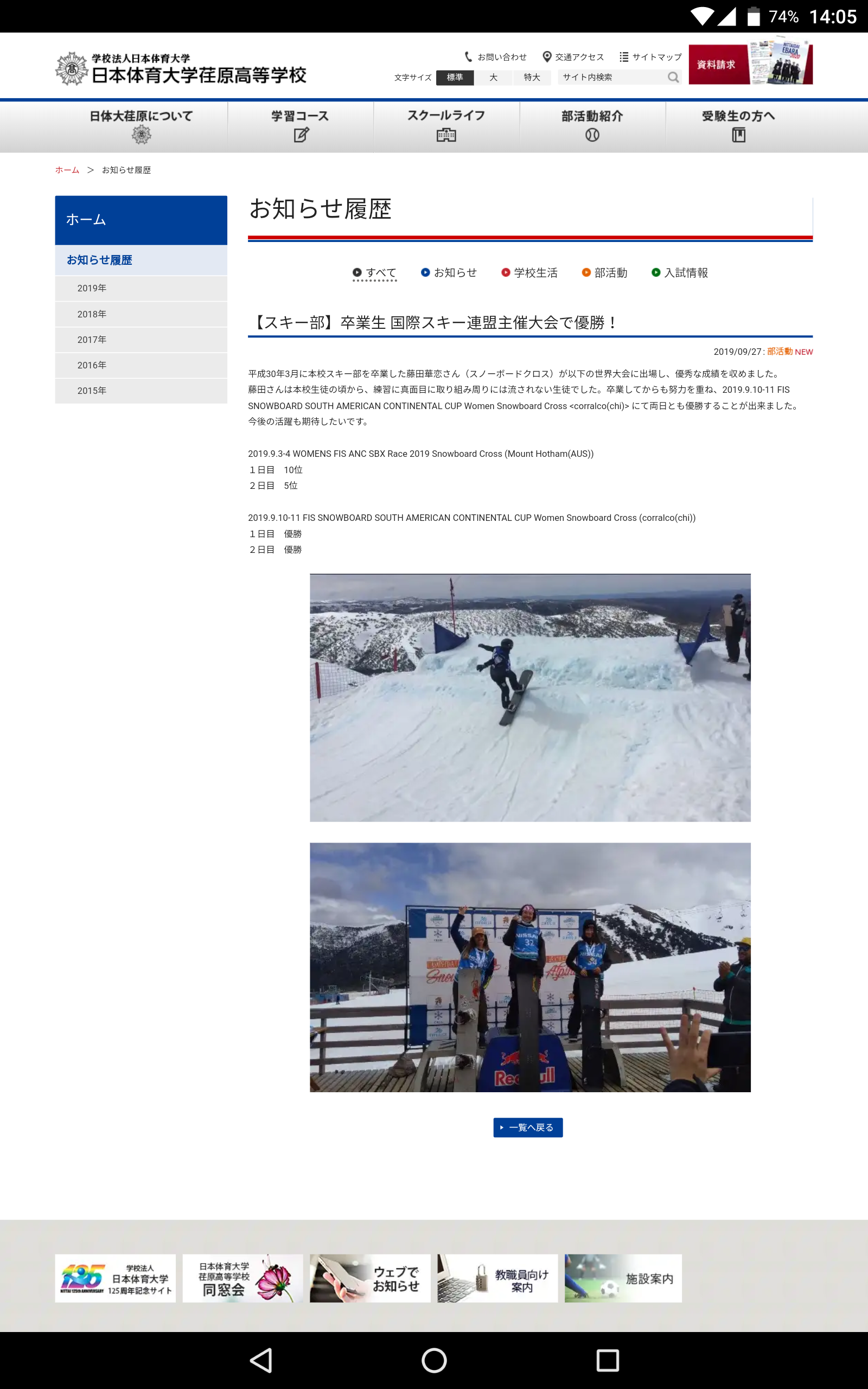
Task: Tap the サイト内検索 search field
Action: click(x=611, y=78)
